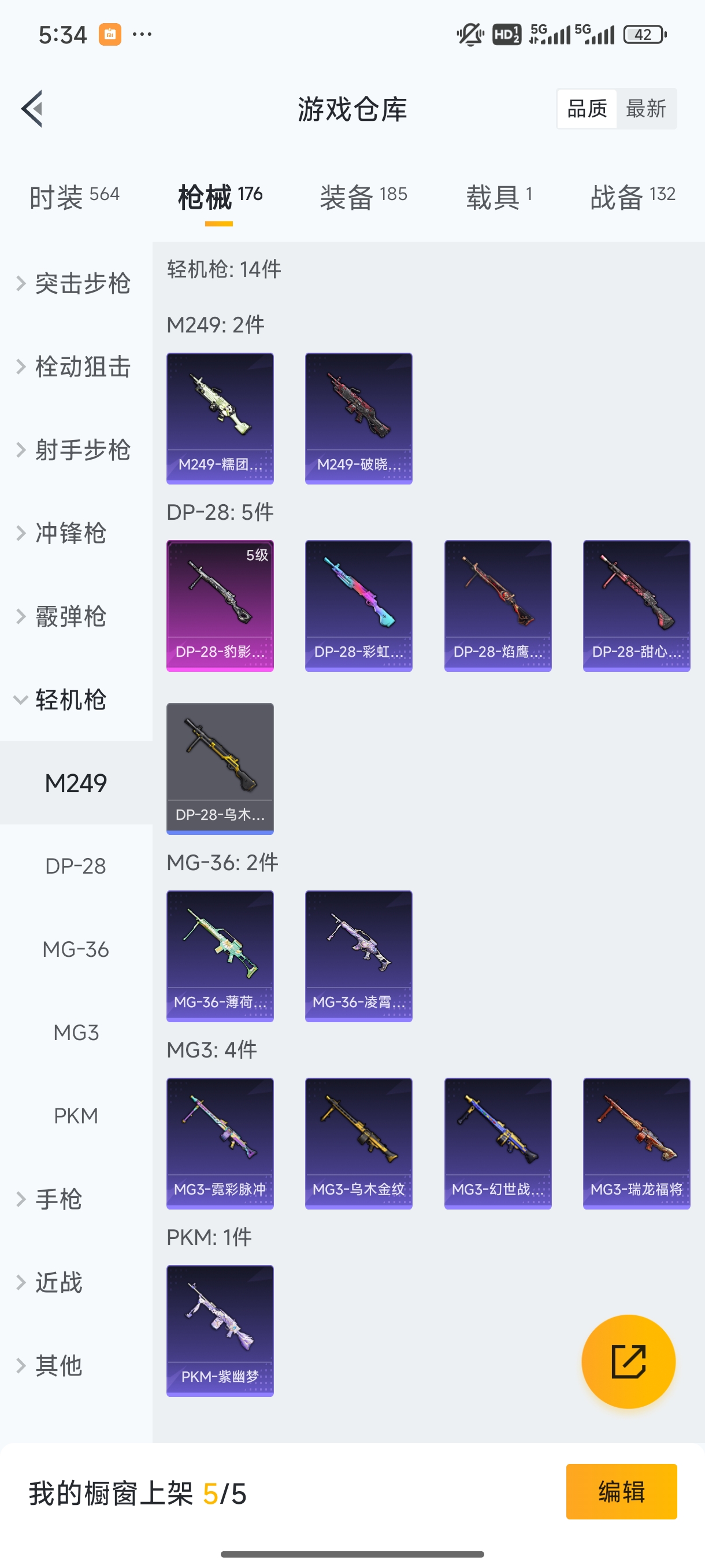Tap the orange share floating button
Viewport: 705px width, 1568px height.
click(x=628, y=1362)
